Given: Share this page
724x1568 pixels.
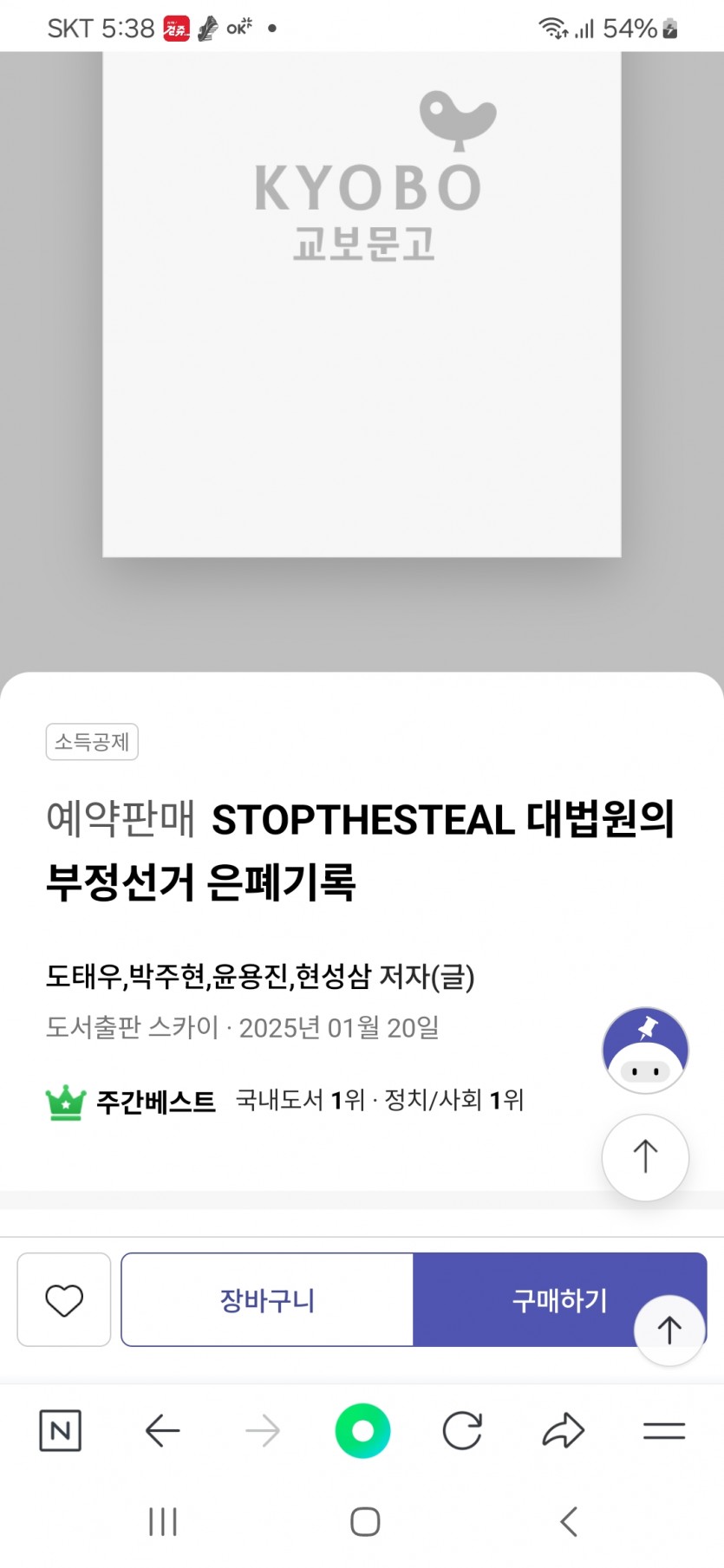Looking at the screenshot, I should coord(564,1430).
